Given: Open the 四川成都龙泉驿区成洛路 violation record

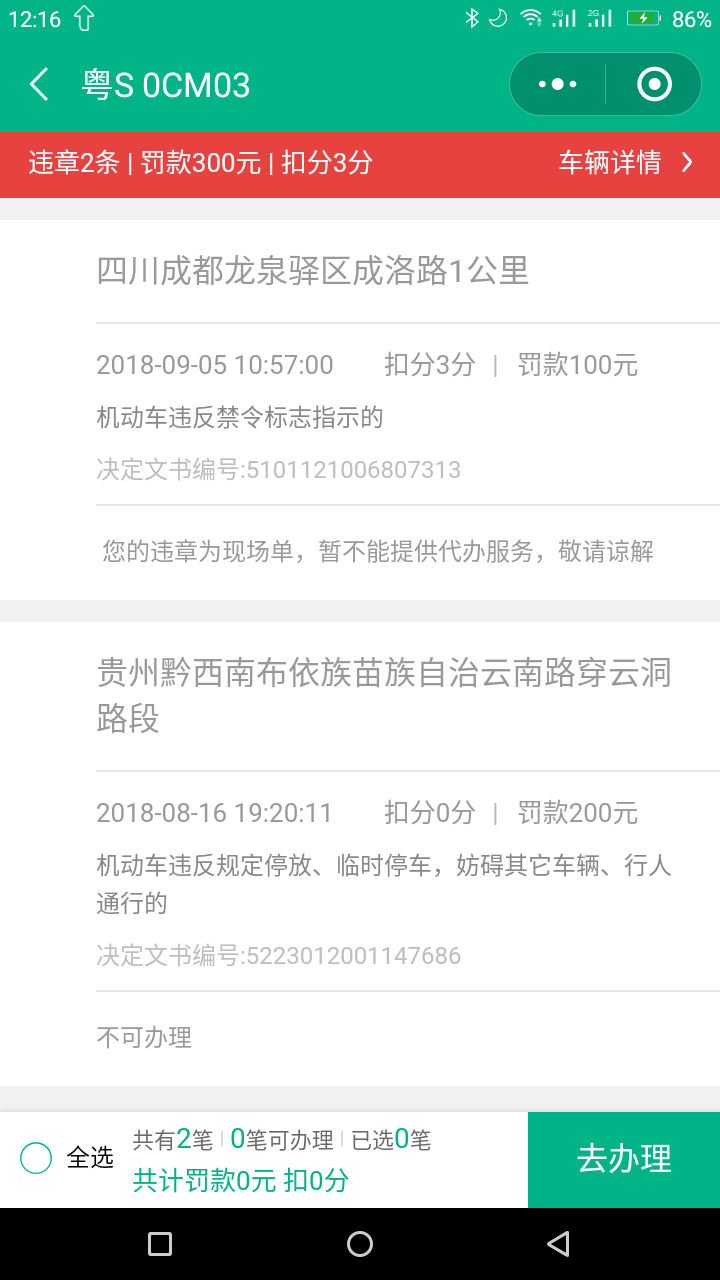Looking at the screenshot, I should click(x=360, y=410).
